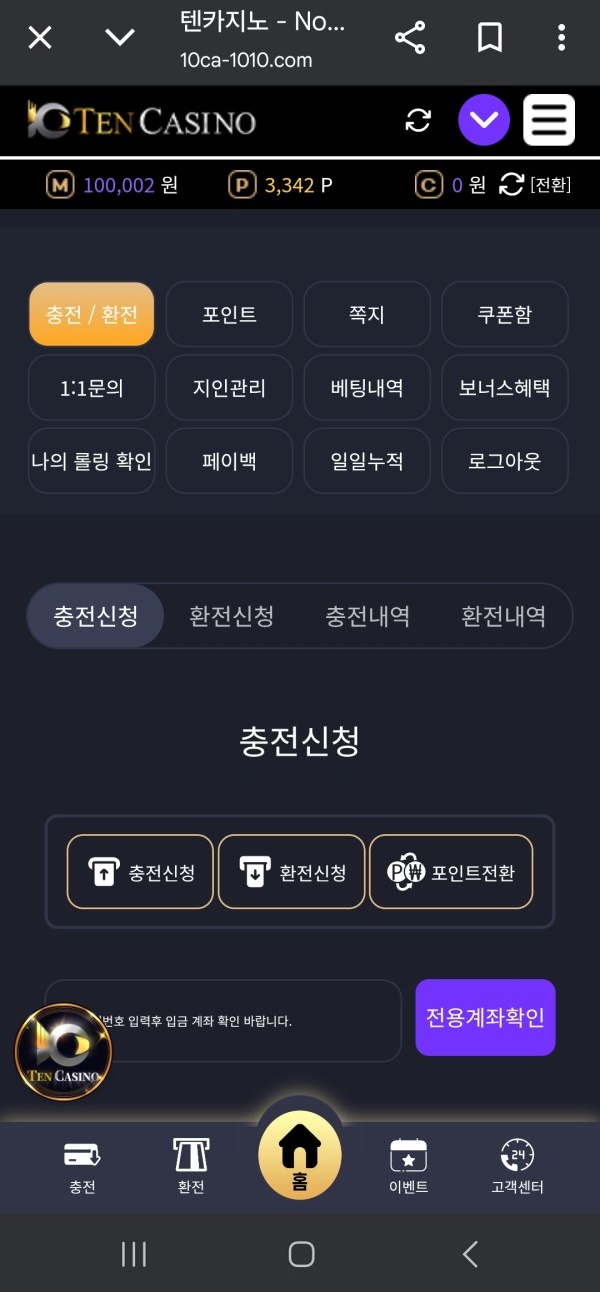Image resolution: width=600 pixels, height=1292 pixels.
Task: Open the 포인트 menu
Action: point(229,314)
